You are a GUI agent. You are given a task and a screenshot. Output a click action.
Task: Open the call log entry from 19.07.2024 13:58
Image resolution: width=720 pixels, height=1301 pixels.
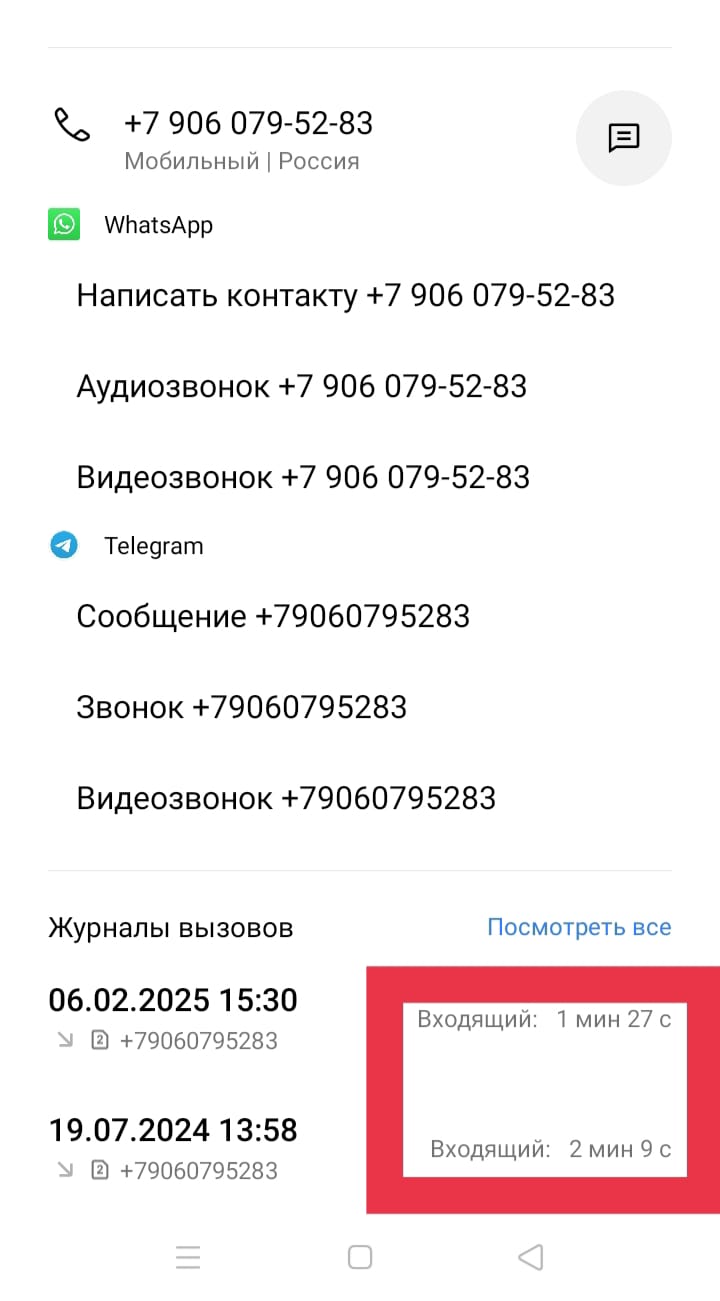pos(360,1149)
